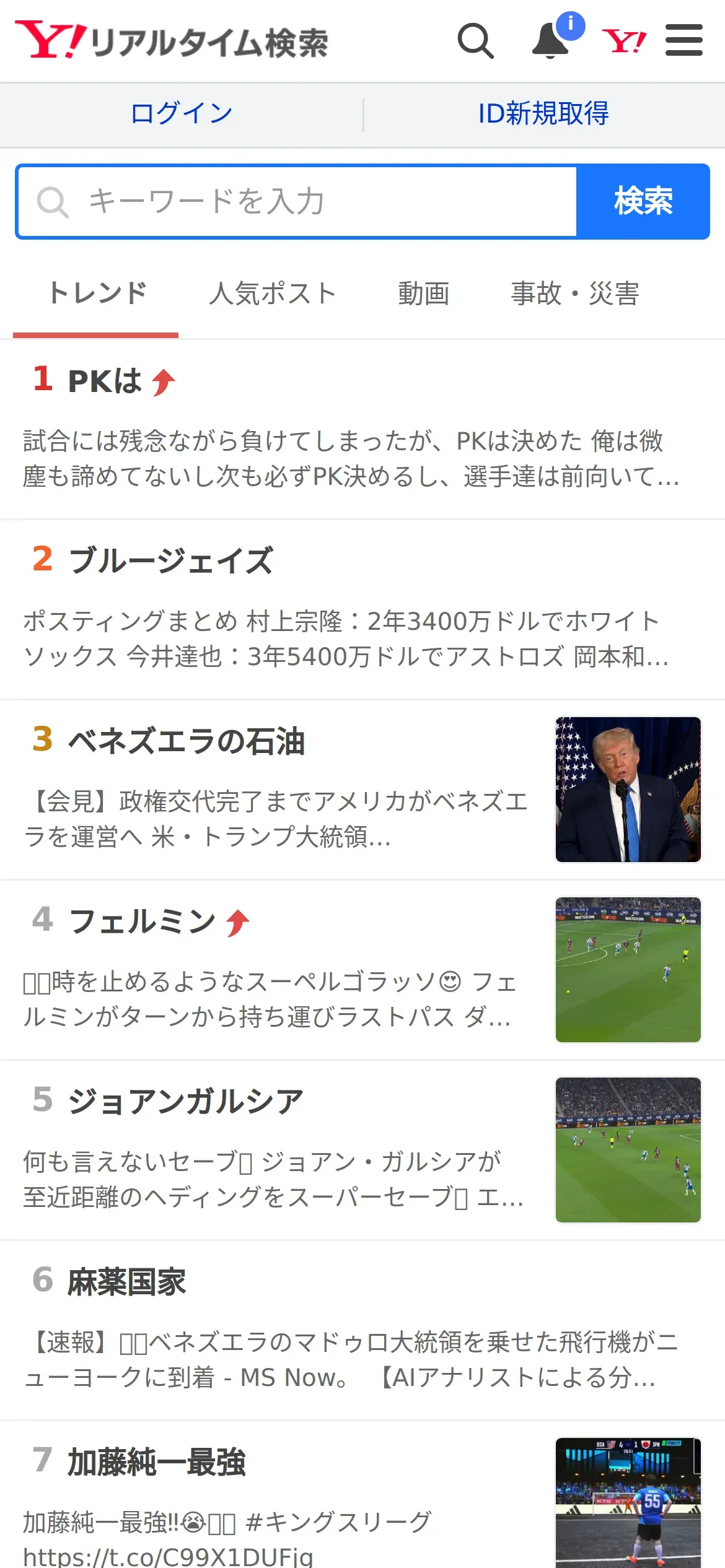This screenshot has width=725, height=1568.
Task: Open trend number 1 PKは
Action: click(362, 430)
